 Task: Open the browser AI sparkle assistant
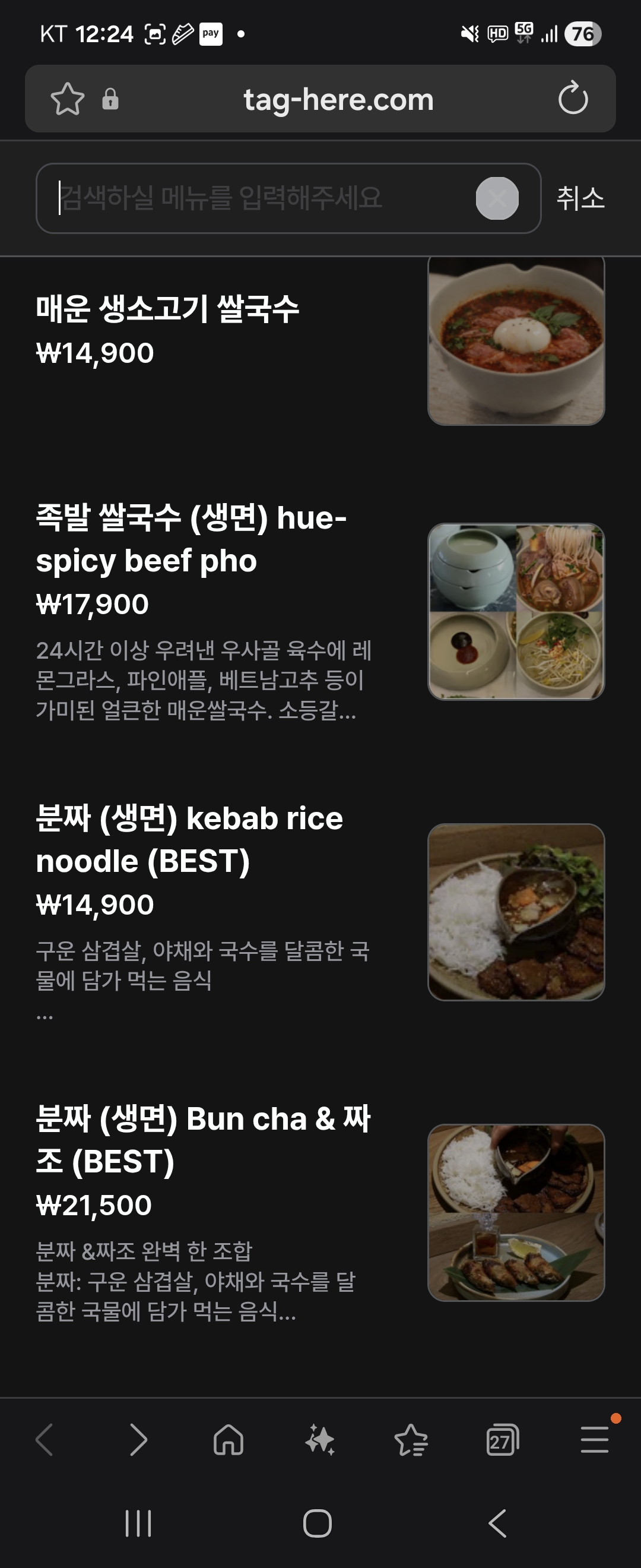point(320,1440)
